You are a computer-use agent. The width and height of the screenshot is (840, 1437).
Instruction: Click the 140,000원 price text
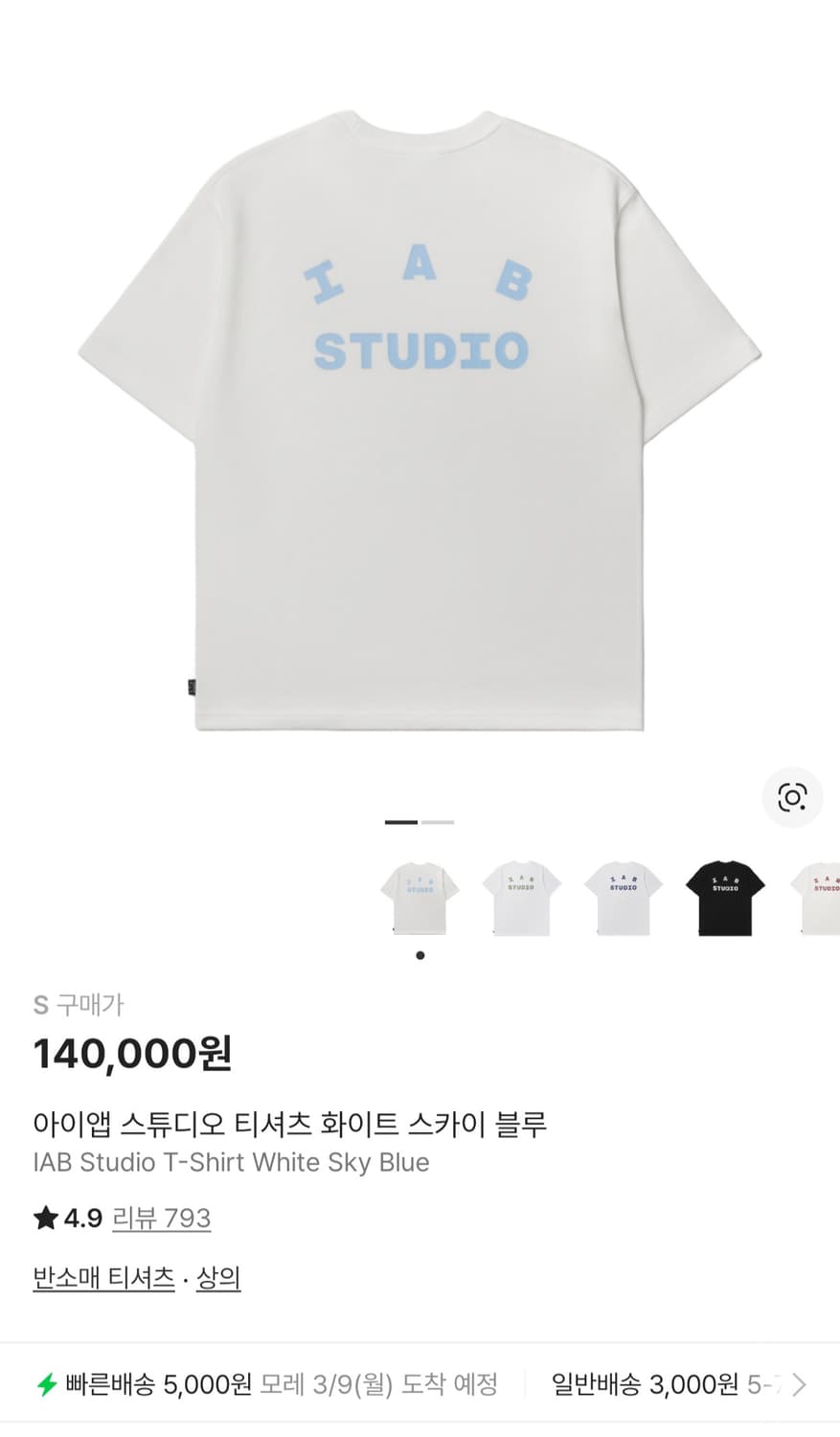coord(134,1053)
